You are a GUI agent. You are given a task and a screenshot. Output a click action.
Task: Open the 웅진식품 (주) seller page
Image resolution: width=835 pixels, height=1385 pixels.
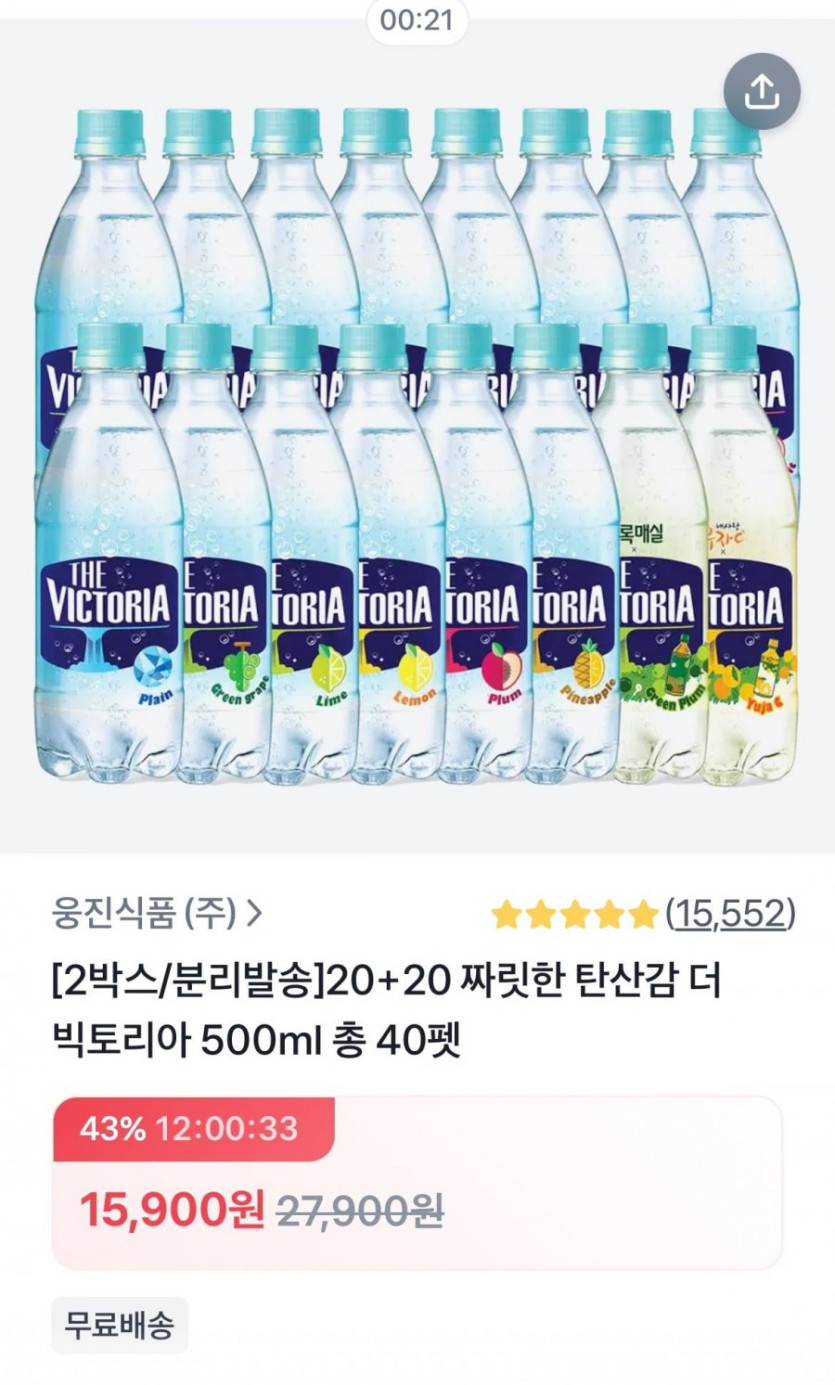tap(157, 913)
